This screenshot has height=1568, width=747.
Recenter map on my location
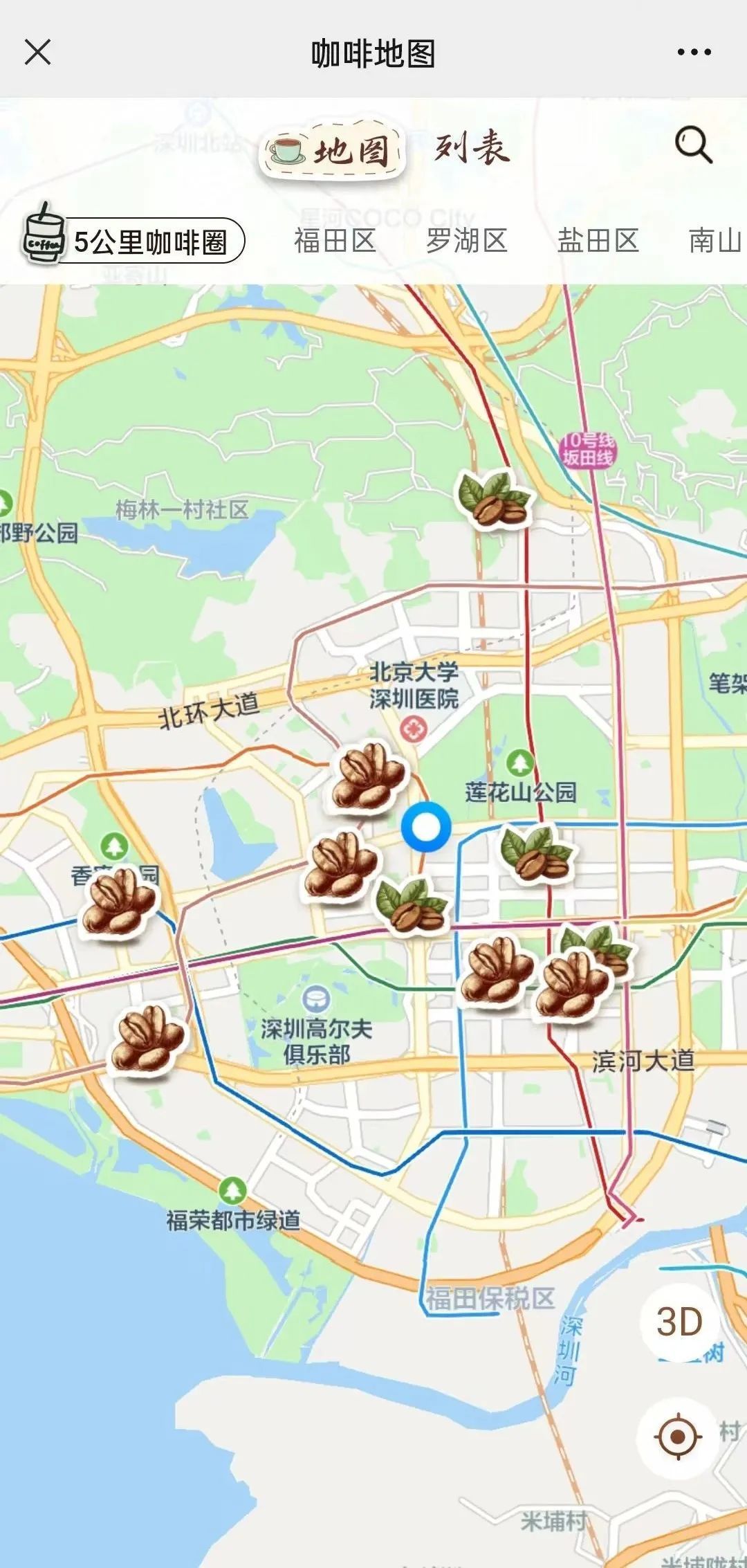tap(678, 1437)
